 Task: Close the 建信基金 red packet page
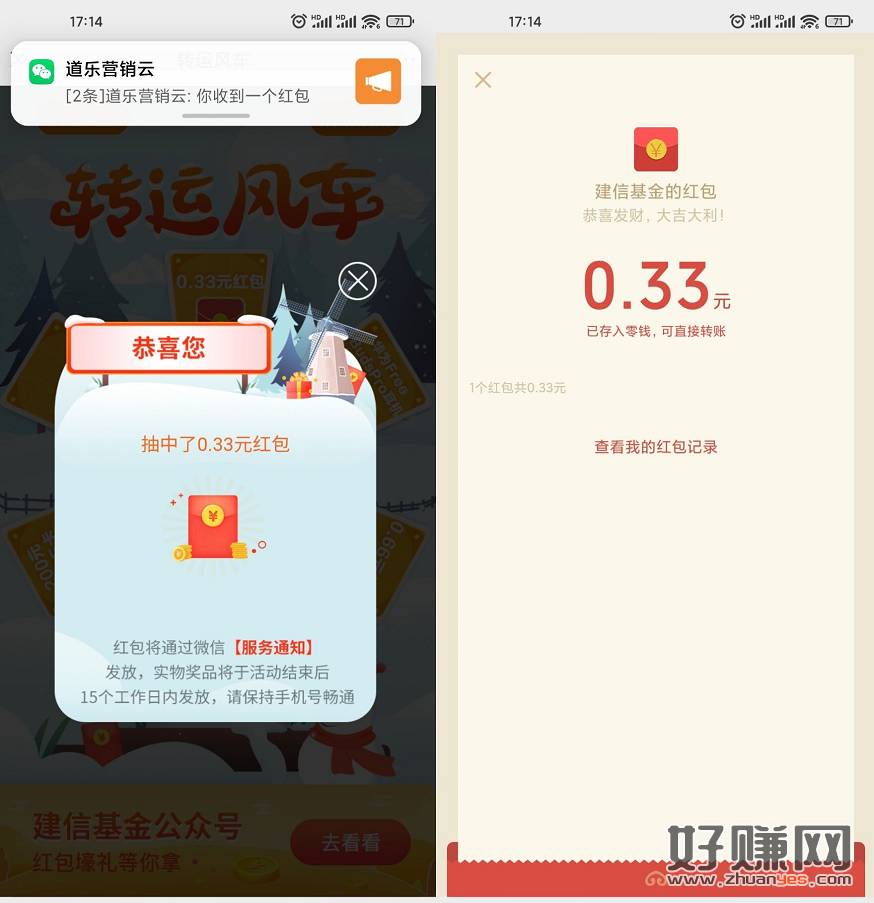(483, 80)
